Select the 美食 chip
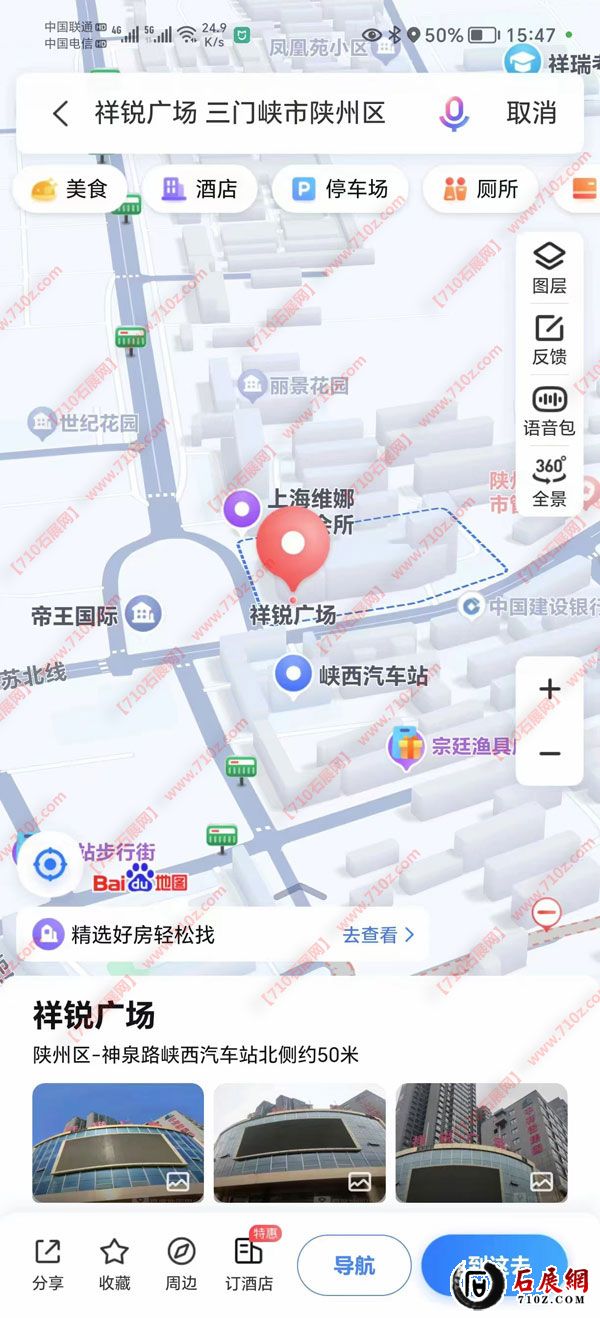 70,188
